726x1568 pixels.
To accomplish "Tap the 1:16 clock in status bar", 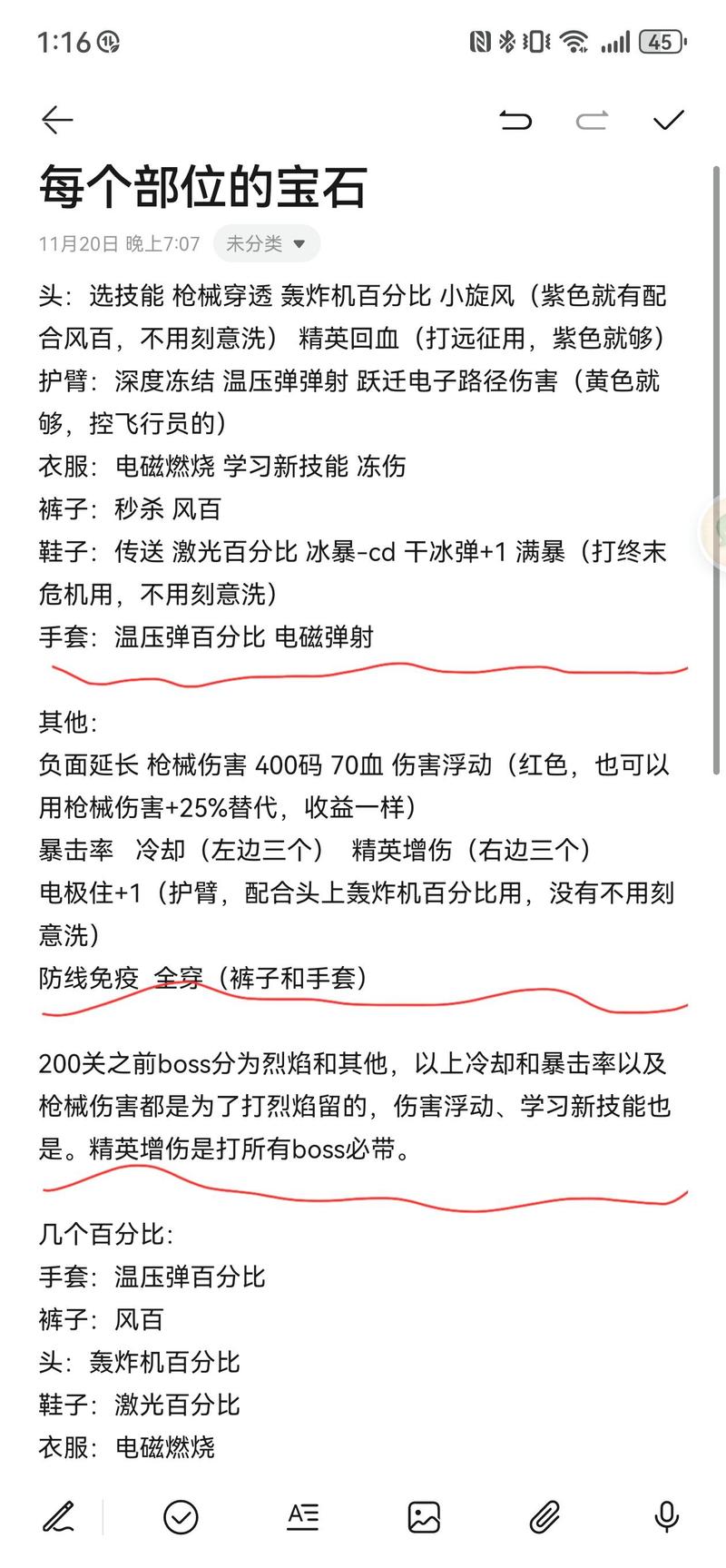I will tap(64, 41).
